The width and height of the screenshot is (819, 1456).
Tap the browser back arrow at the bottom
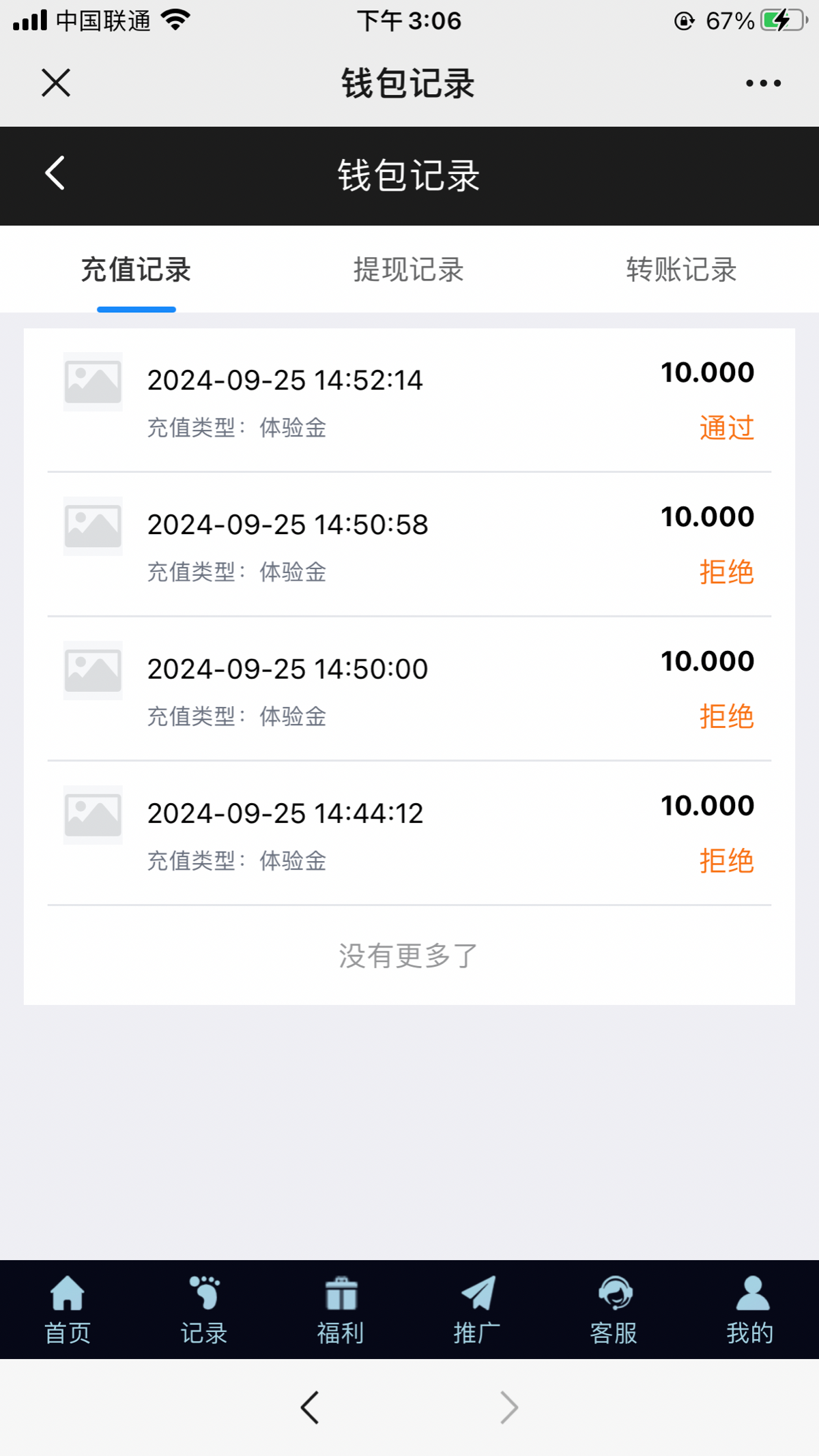coord(310,1407)
